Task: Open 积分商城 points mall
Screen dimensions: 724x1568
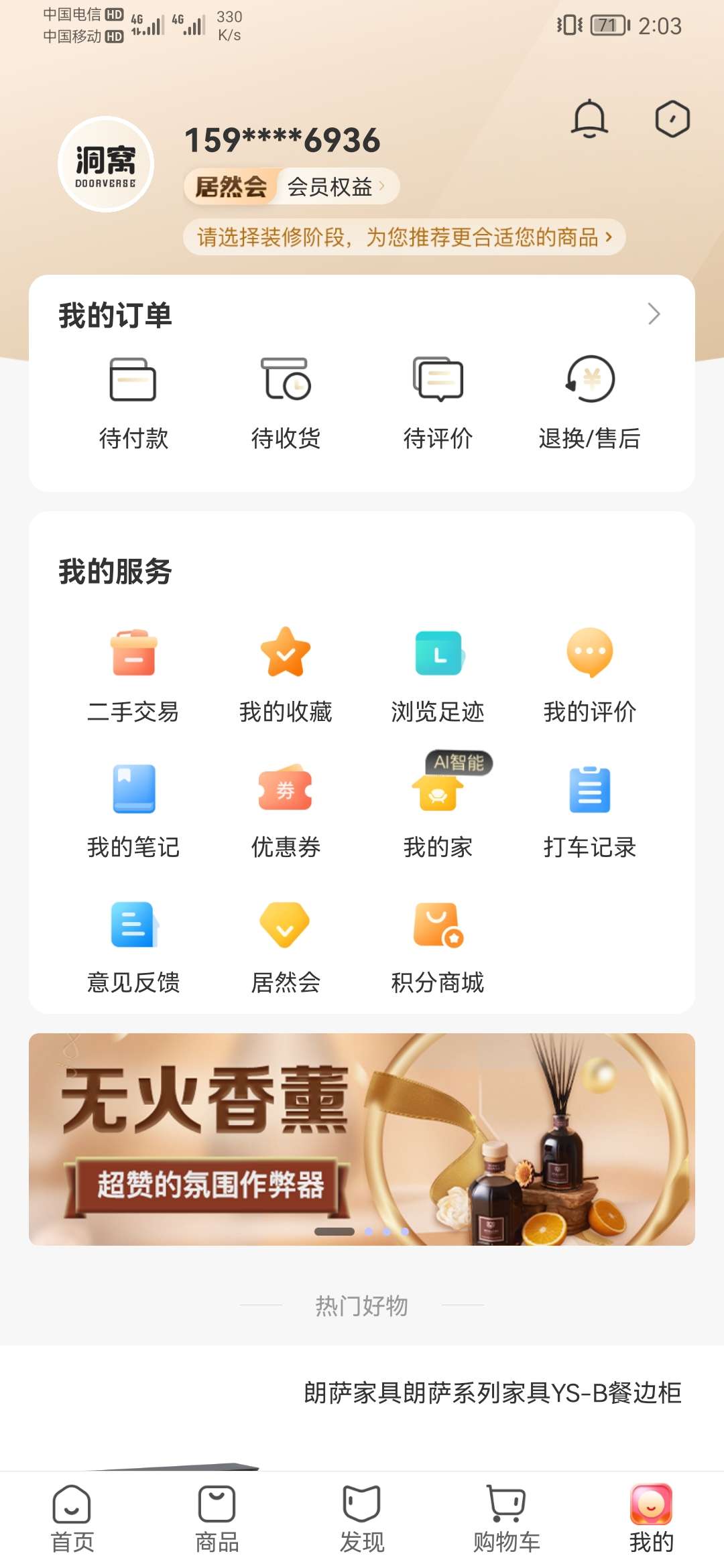Action: (438, 946)
